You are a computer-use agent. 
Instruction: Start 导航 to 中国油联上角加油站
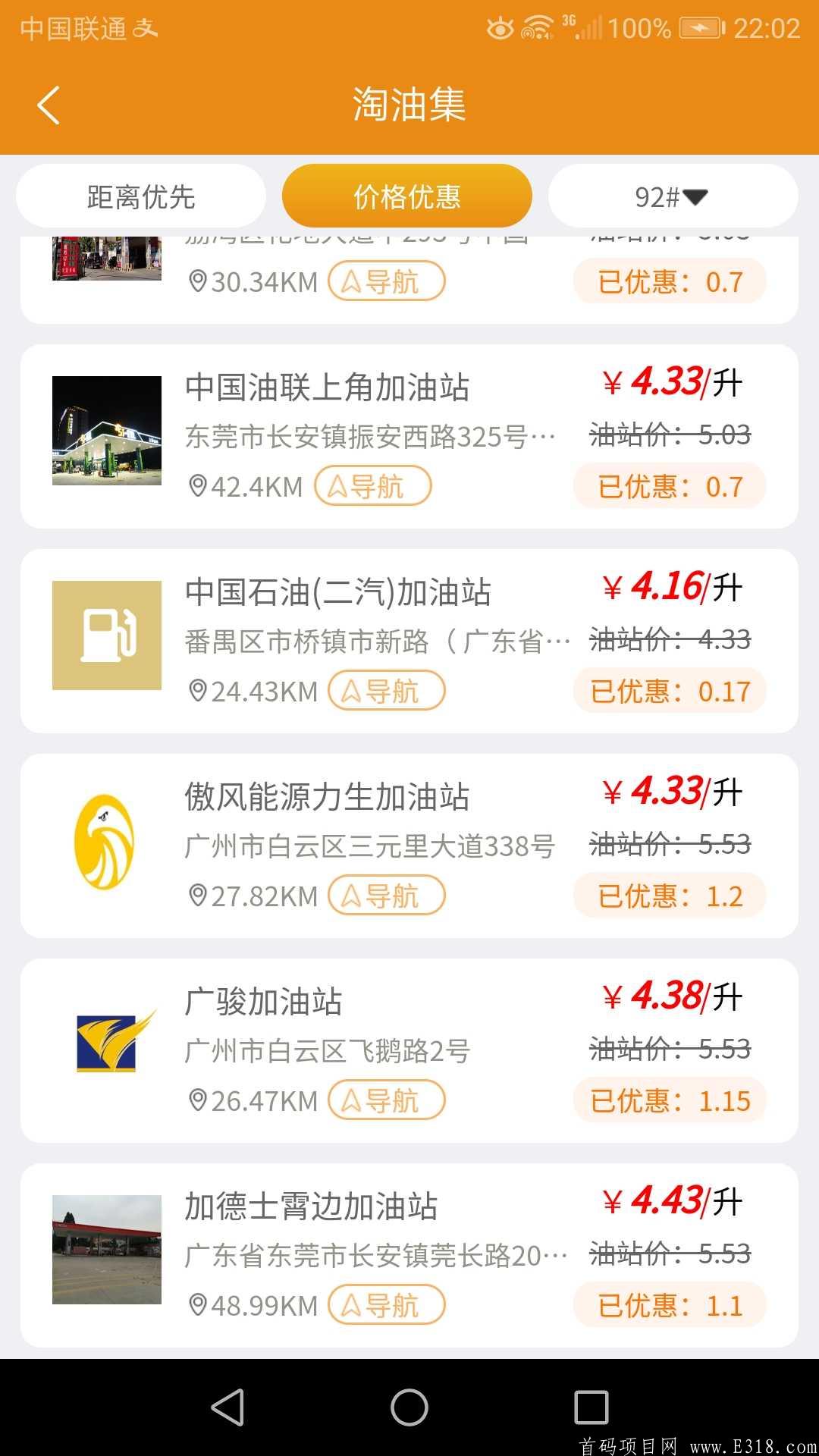[372, 486]
